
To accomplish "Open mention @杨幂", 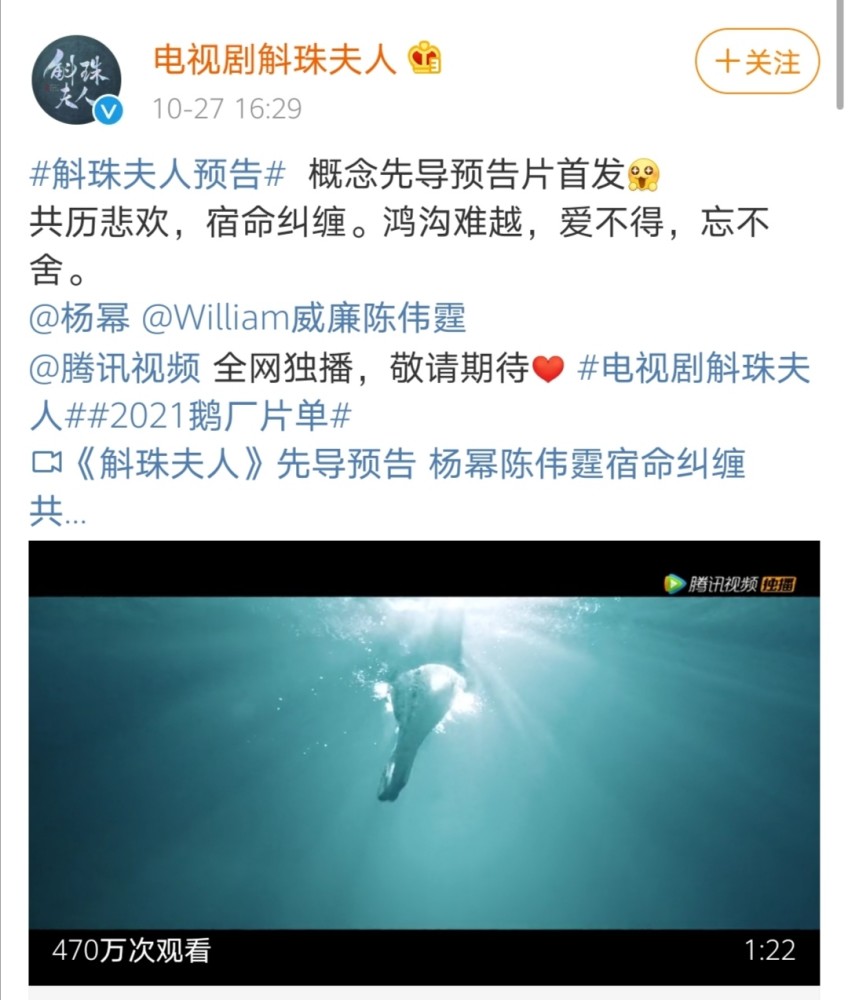I will [x=80, y=318].
